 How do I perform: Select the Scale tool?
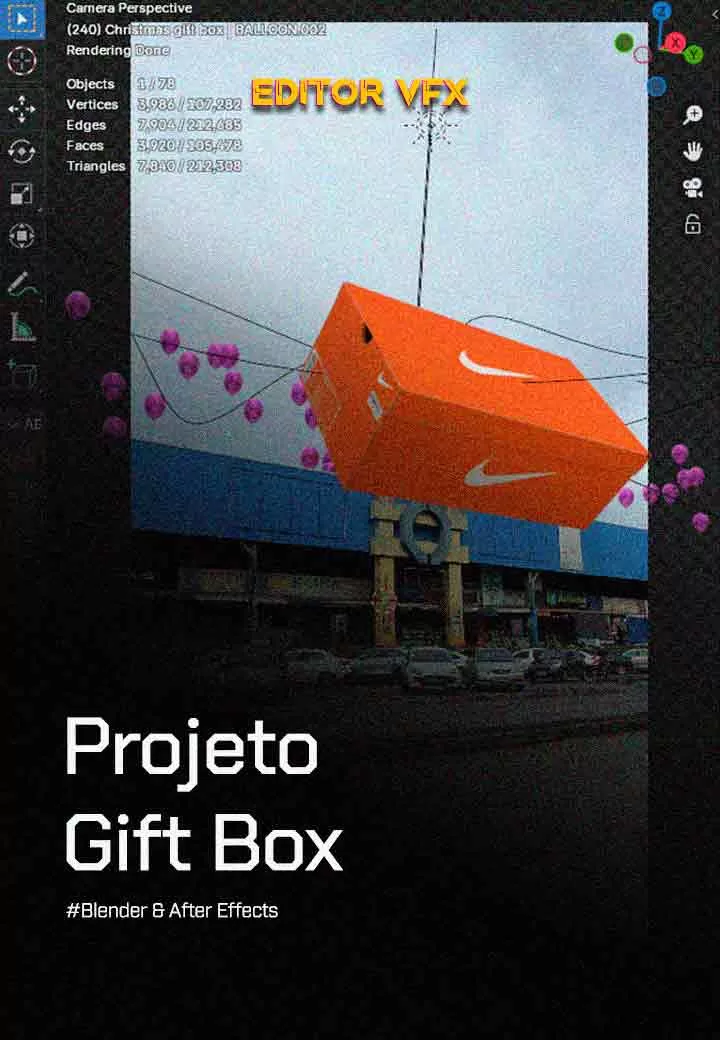pos(20,193)
